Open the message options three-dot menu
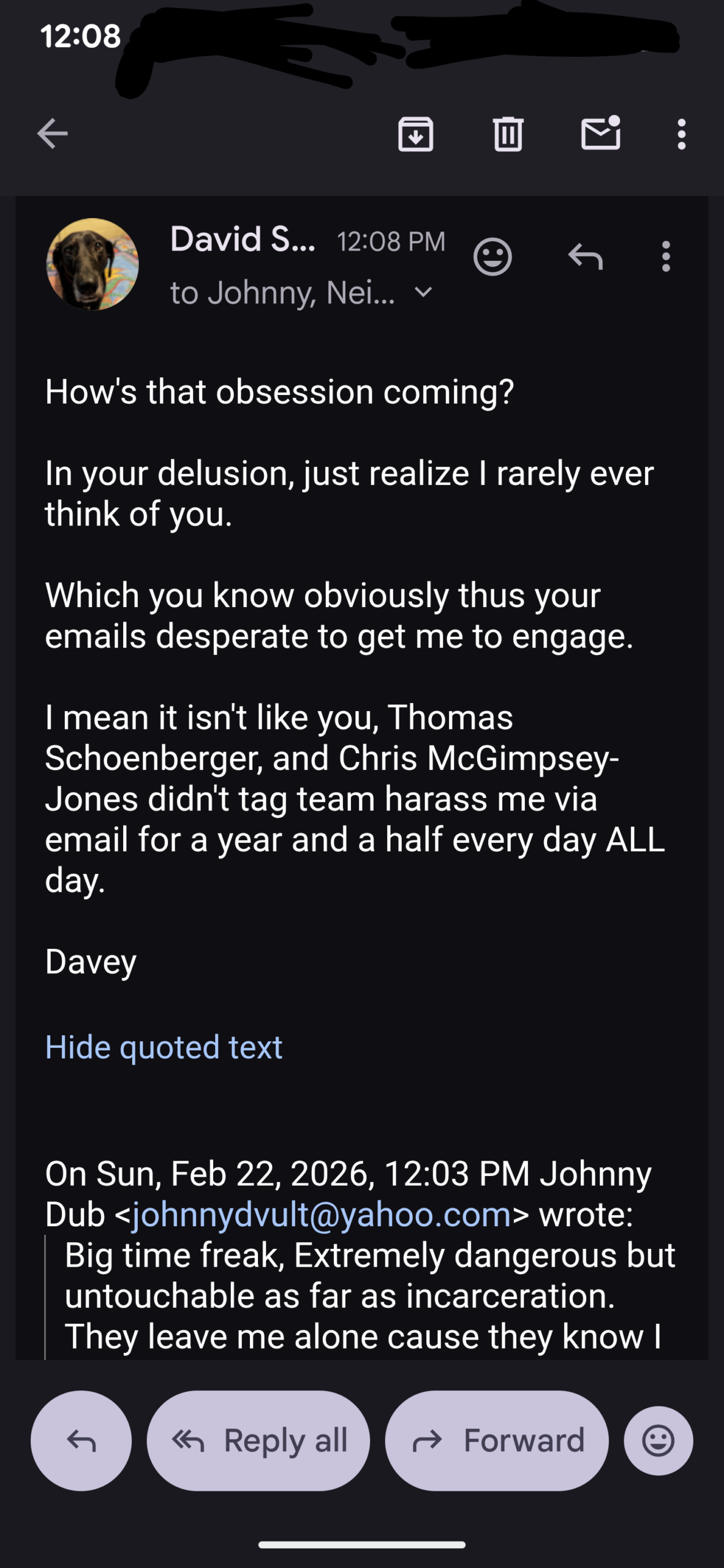 pos(666,257)
